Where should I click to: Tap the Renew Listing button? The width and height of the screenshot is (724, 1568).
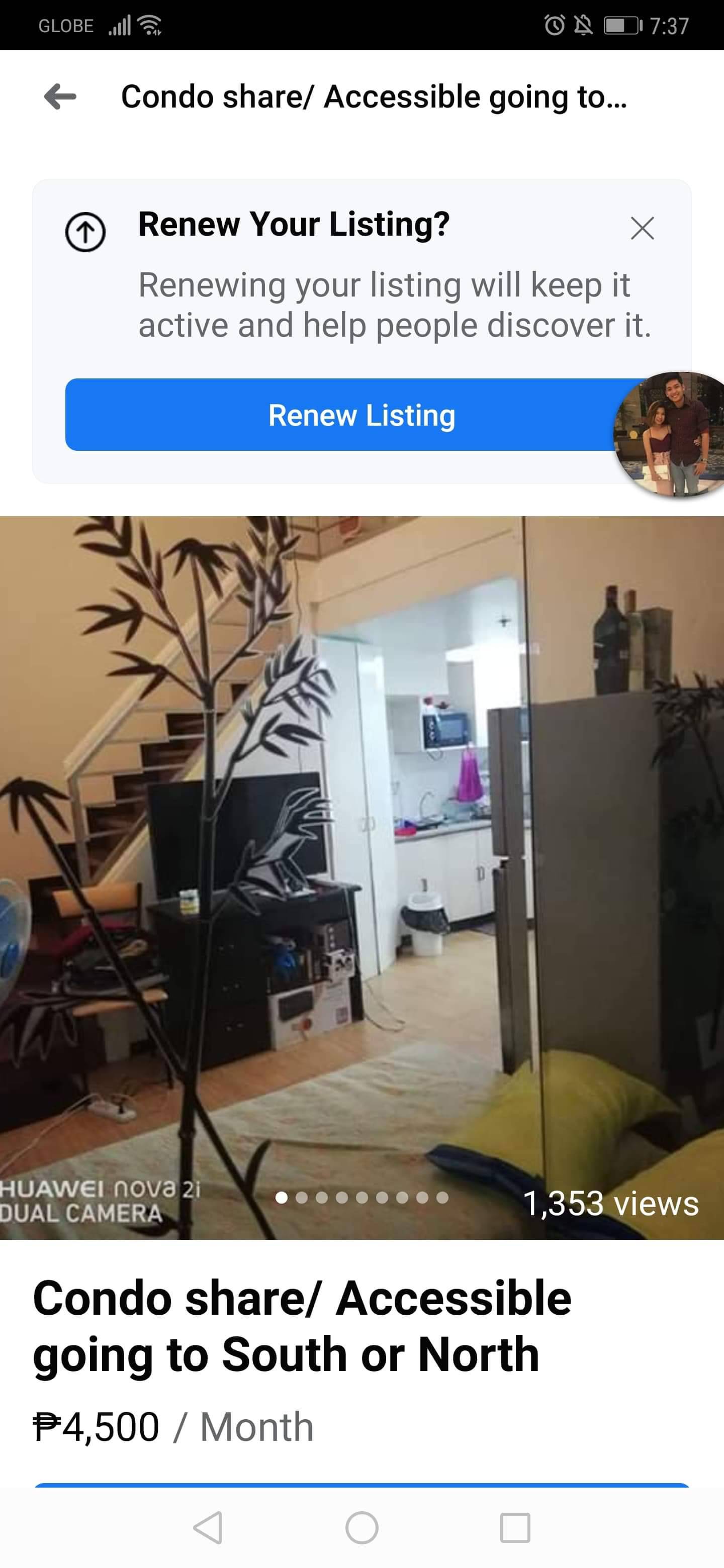click(341, 415)
